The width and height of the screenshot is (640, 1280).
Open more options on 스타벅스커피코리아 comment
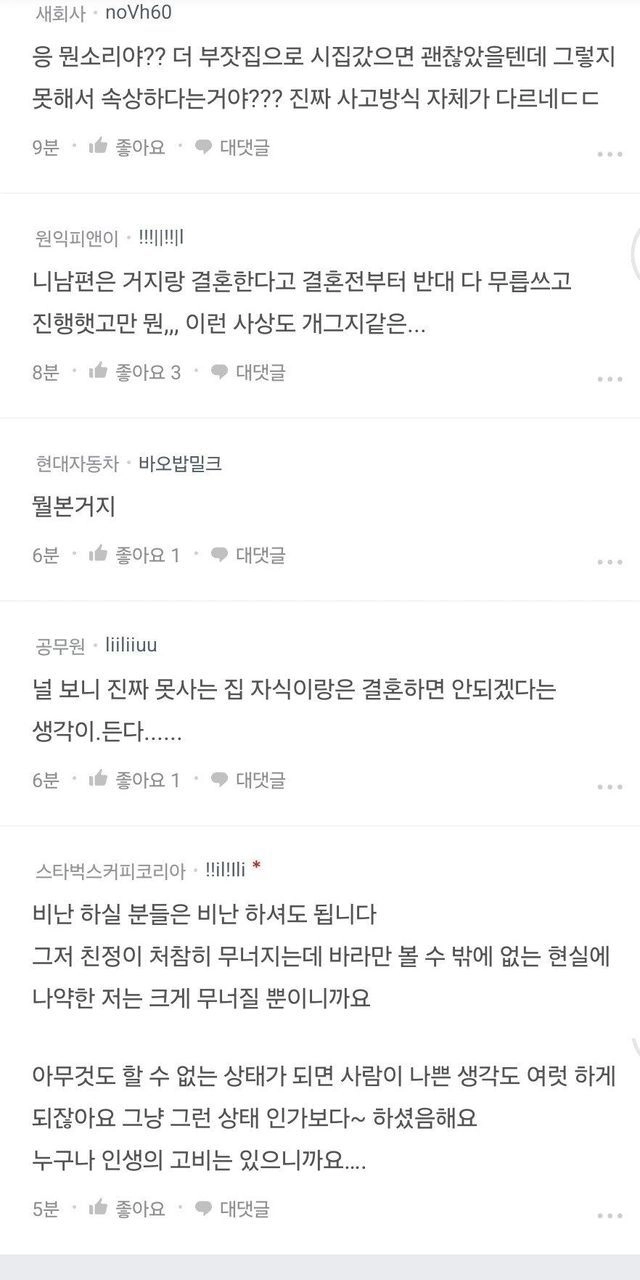pyautogui.click(x=610, y=1215)
